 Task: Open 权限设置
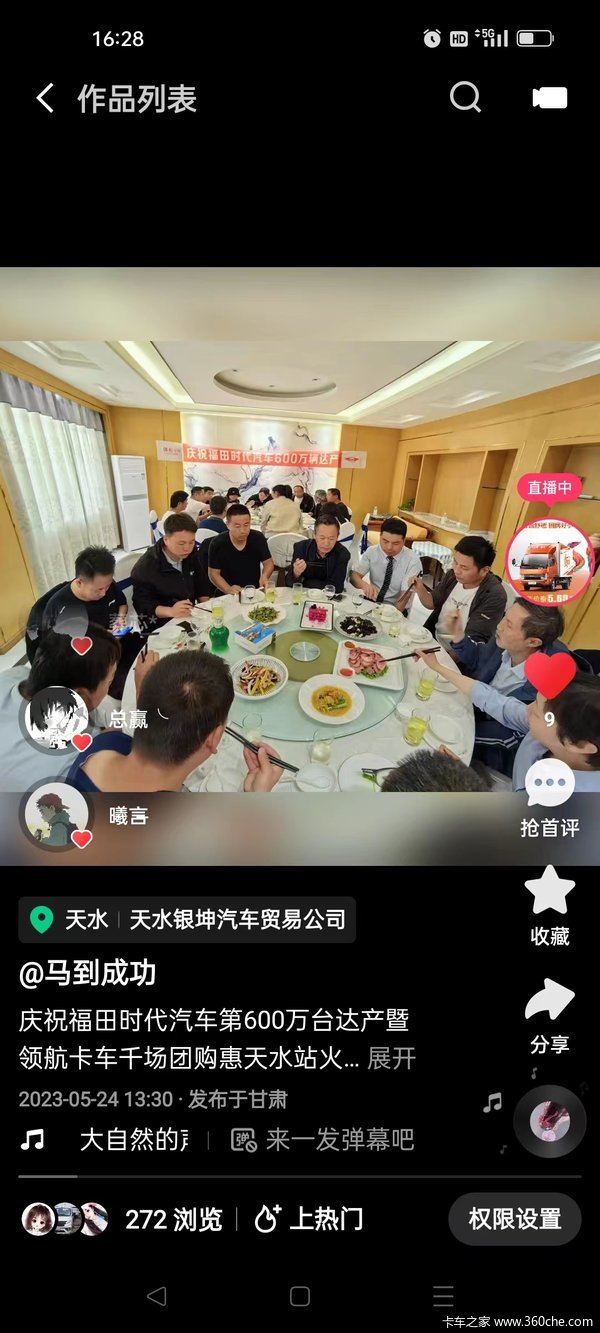514,1219
